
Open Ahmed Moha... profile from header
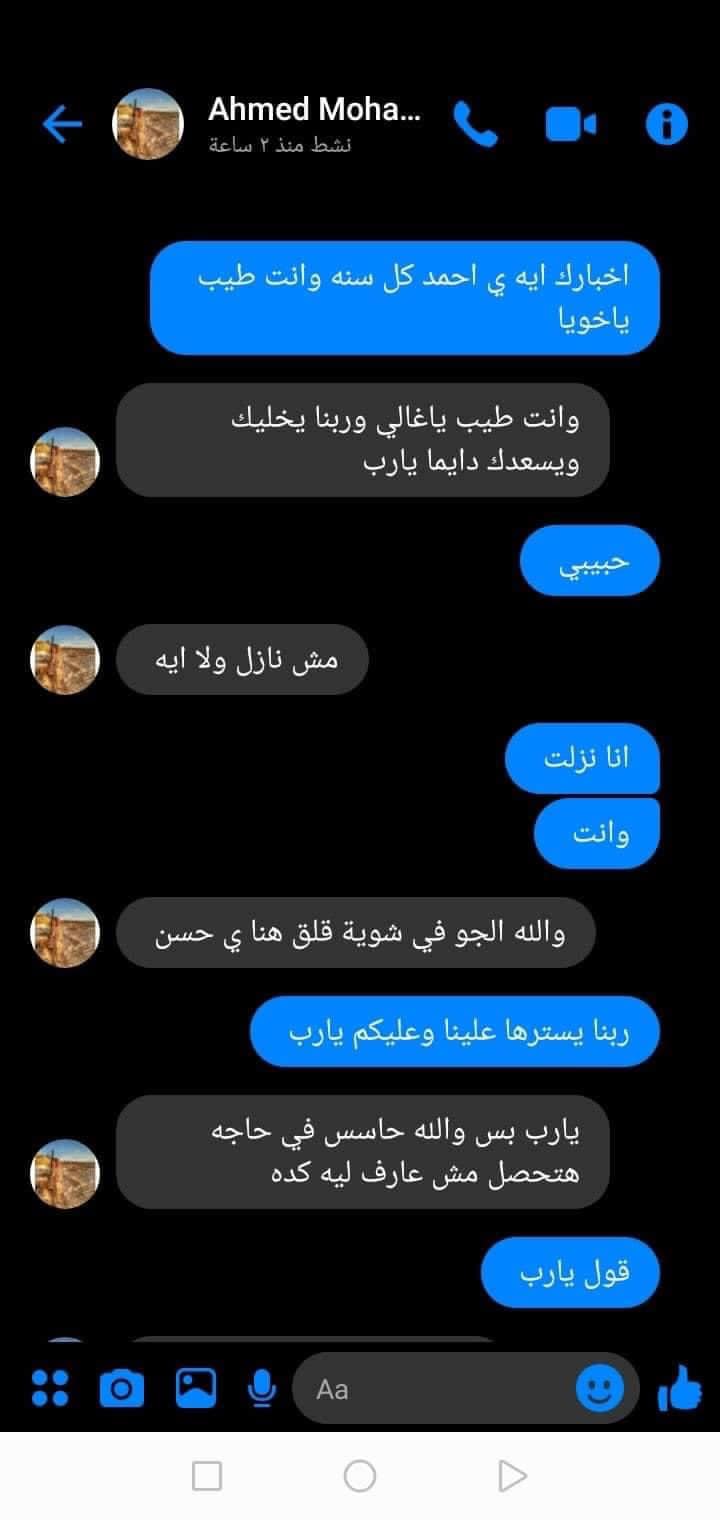(x=313, y=110)
